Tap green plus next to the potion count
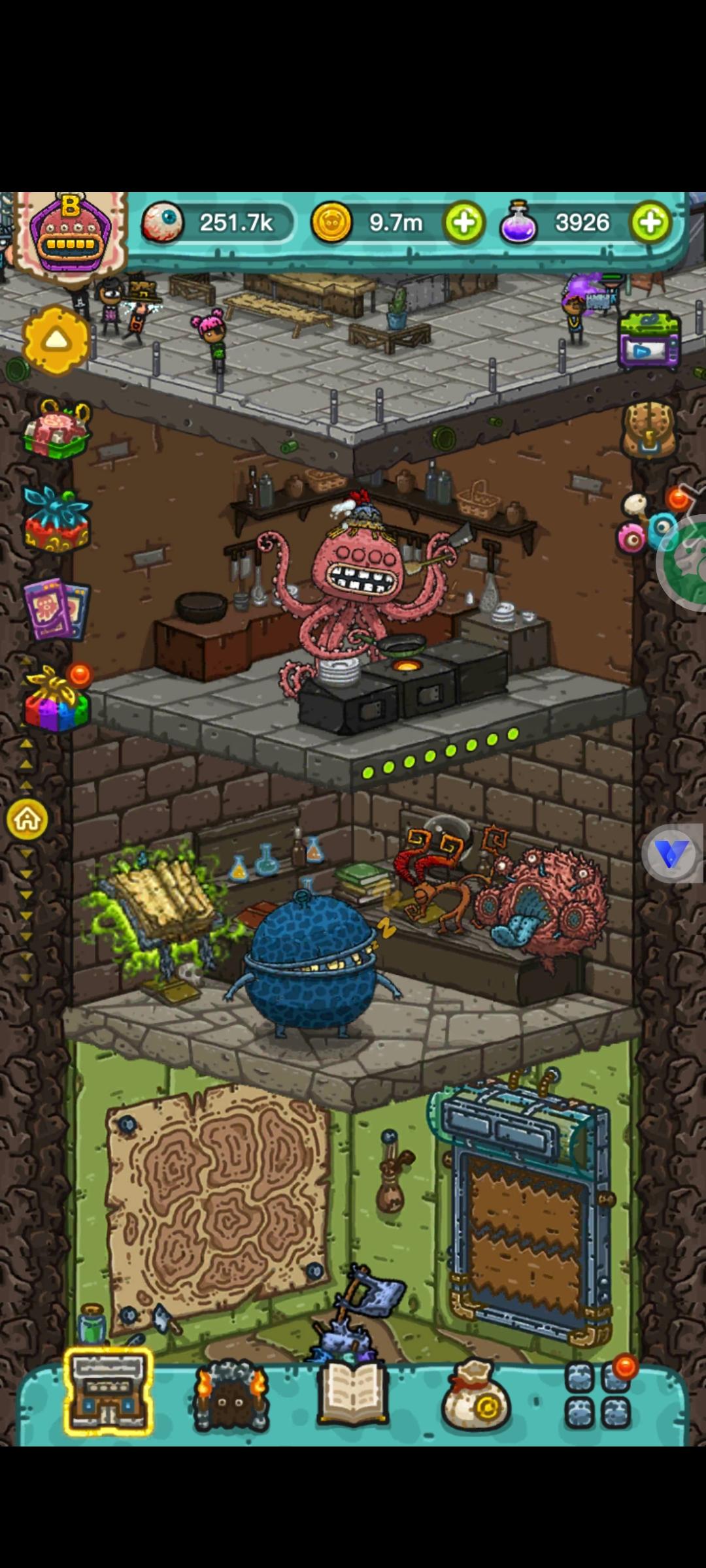This screenshot has height=1568, width=706. pos(649,223)
